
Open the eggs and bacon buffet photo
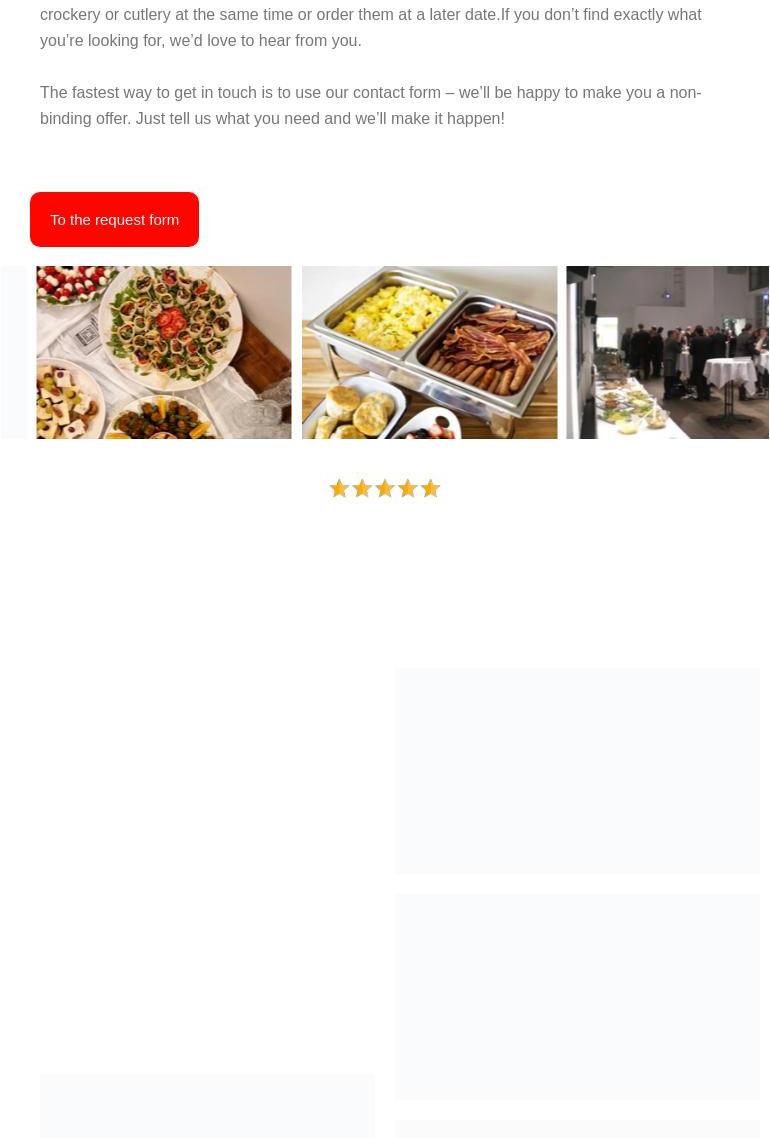[x=429, y=352]
